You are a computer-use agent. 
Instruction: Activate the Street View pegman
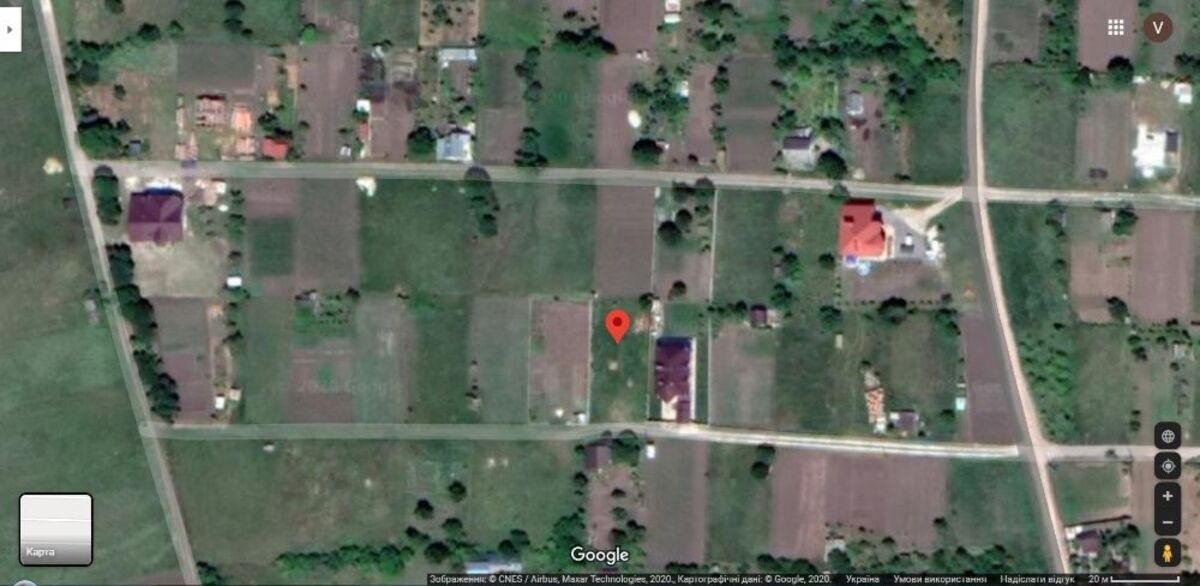pyautogui.click(x=1167, y=553)
